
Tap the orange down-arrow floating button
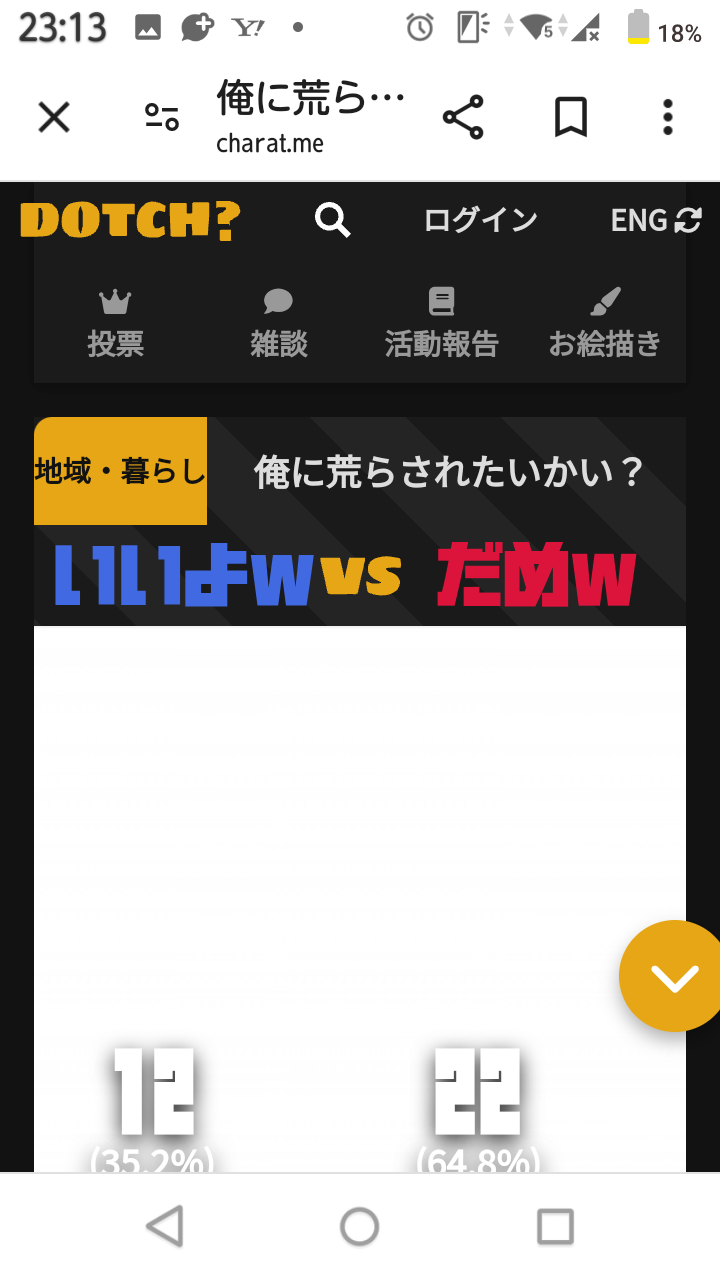674,977
